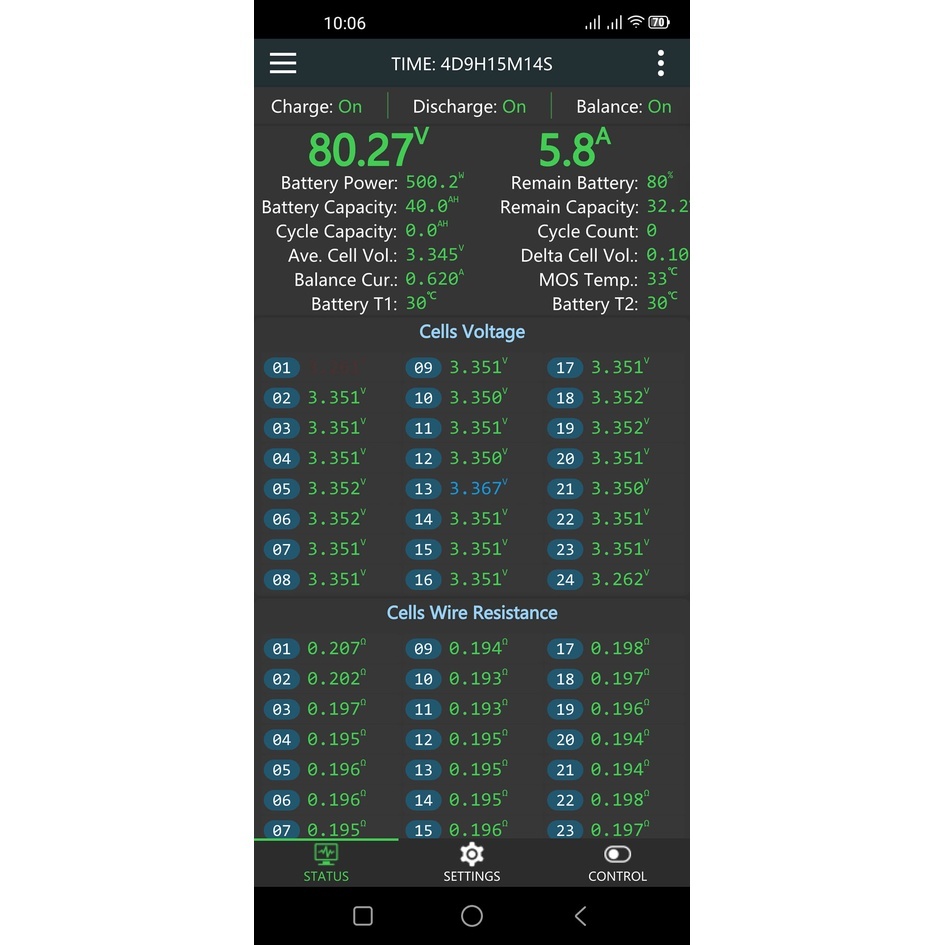Open the three-dot overflow menu

click(661, 64)
